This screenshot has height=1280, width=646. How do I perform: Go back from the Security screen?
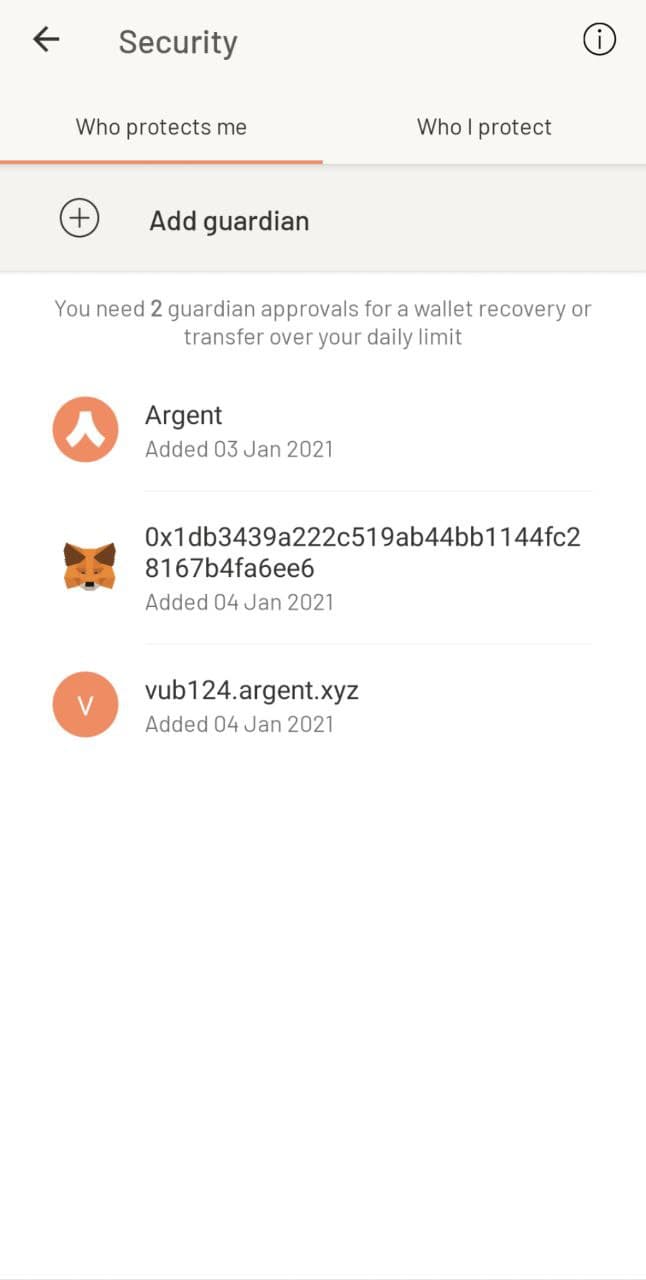(46, 40)
